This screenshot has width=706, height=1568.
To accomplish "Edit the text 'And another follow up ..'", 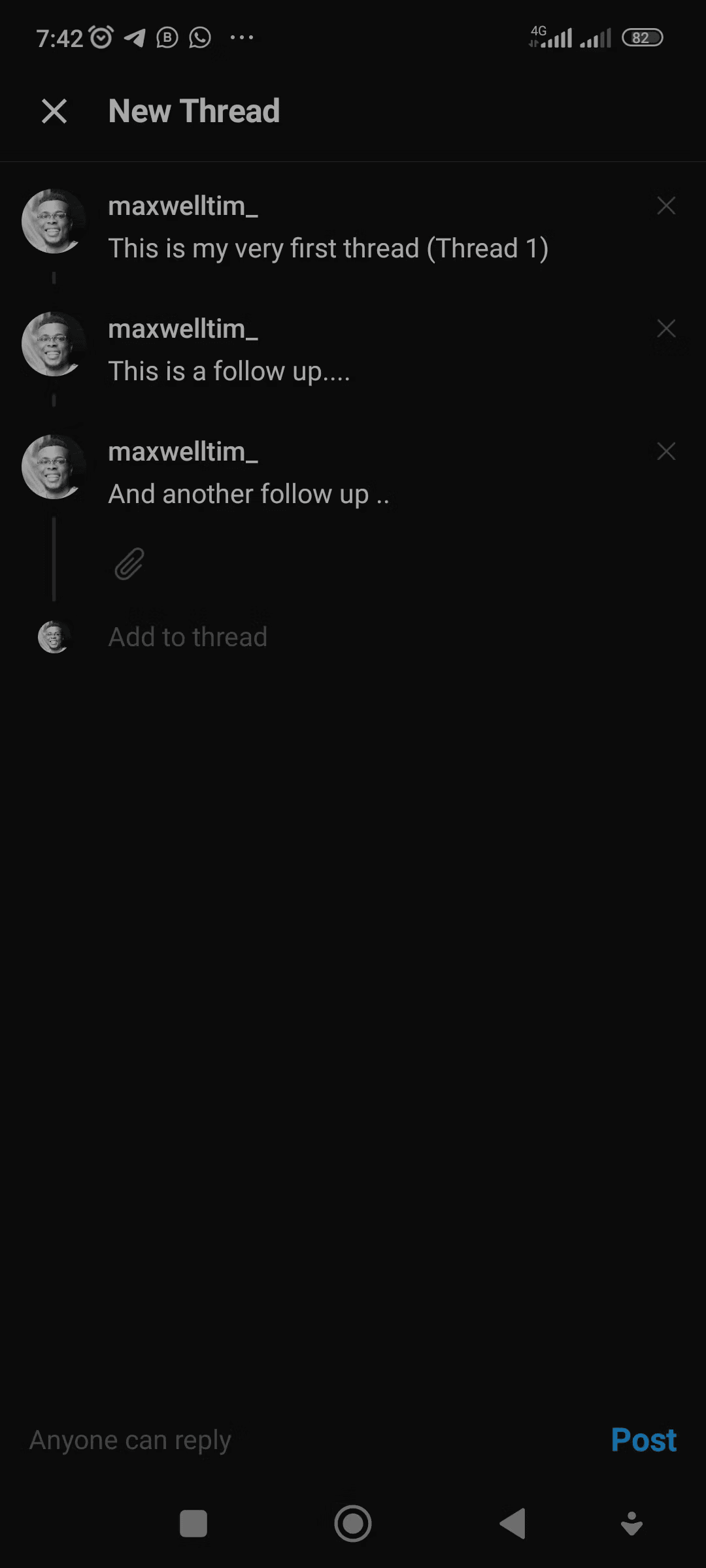I will pos(248,494).
